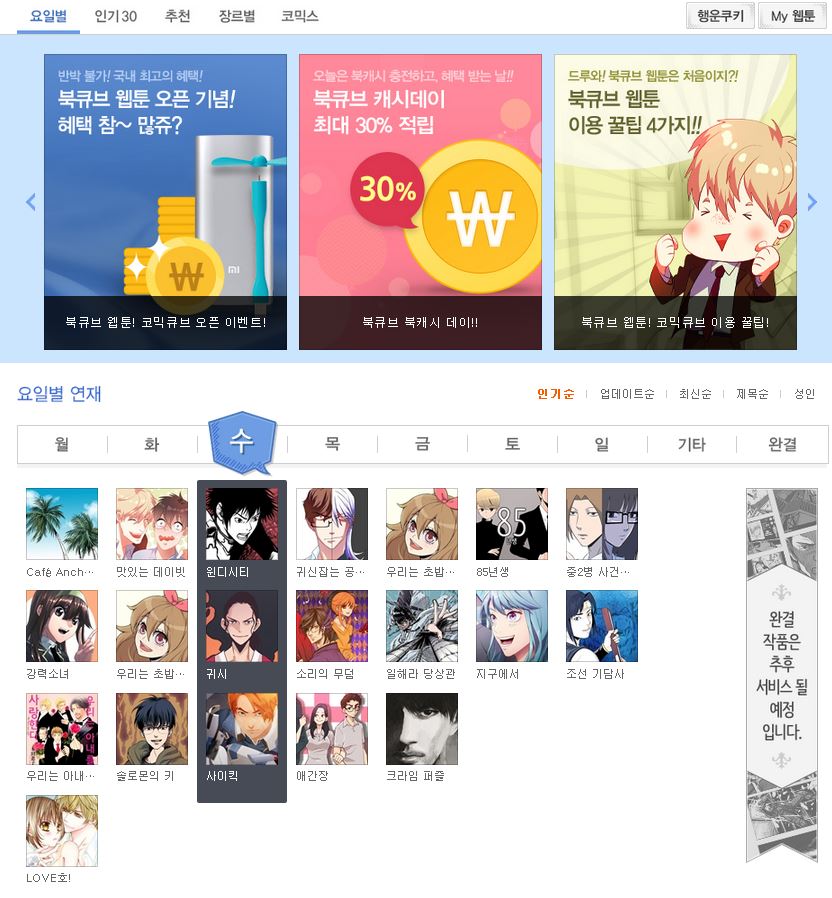The width and height of the screenshot is (832, 898).
Task: Open the 코믹큐브 이용 꿀팁 banner
Action: (675, 202)
